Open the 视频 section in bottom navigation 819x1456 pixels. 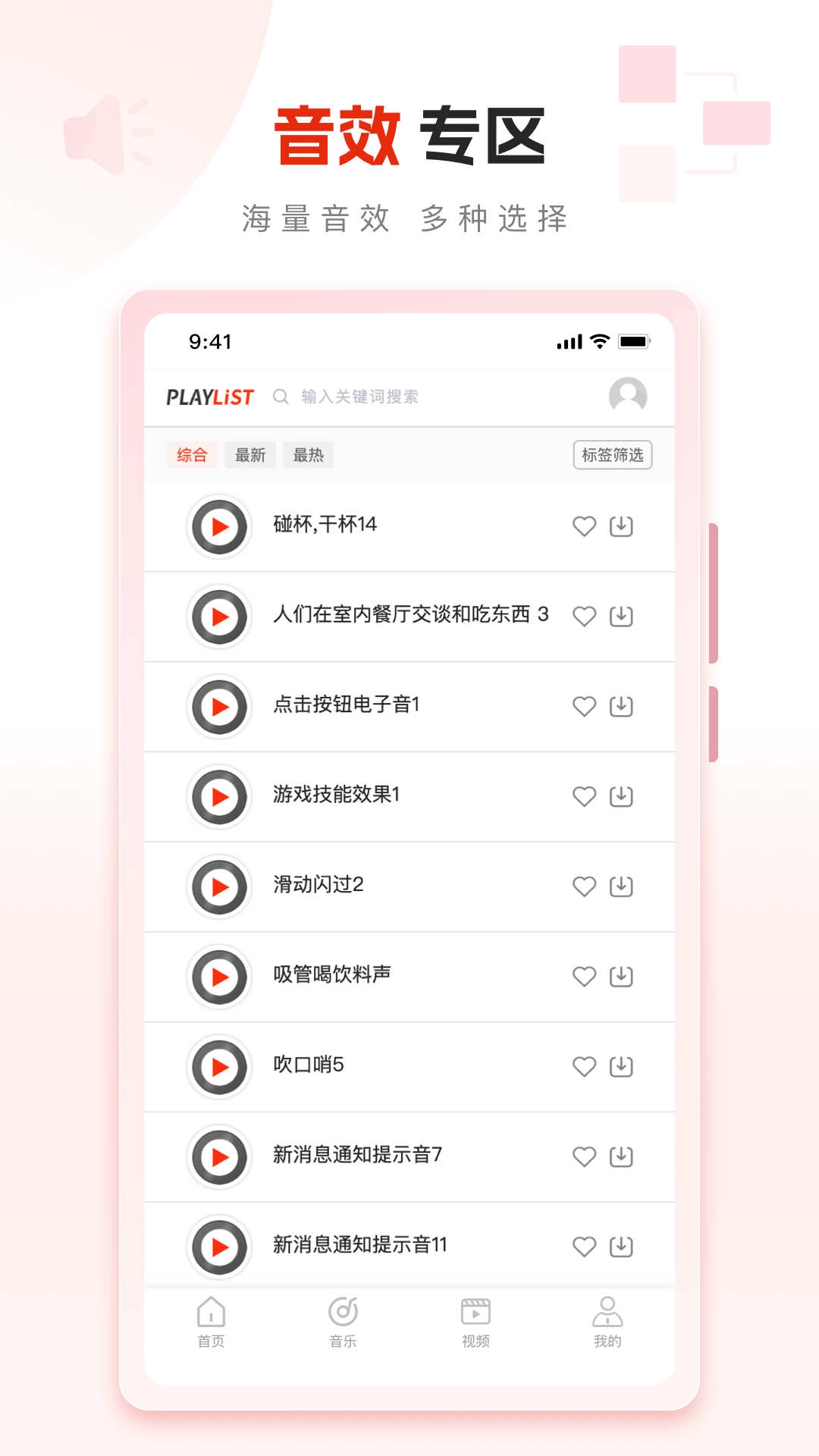475,1322
